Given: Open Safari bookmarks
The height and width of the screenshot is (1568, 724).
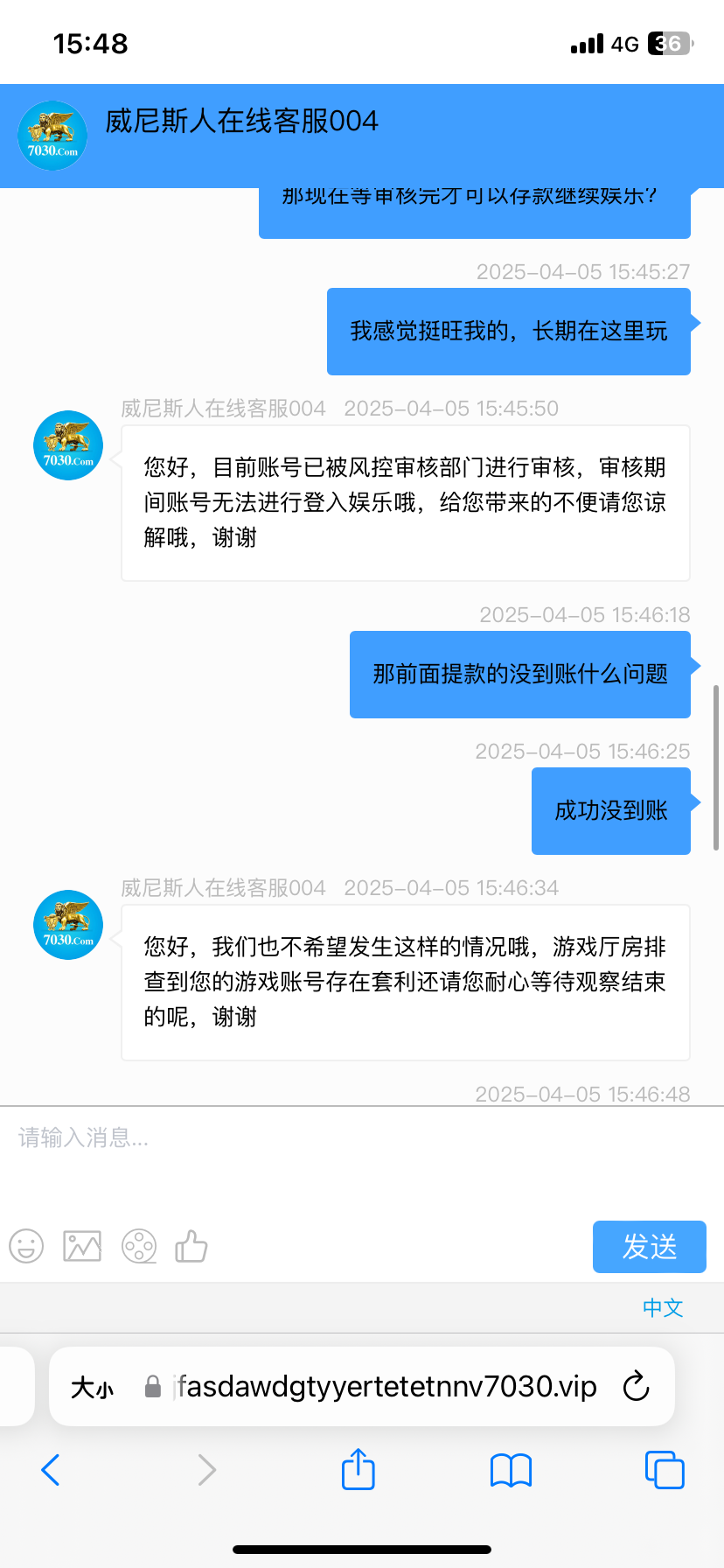Looking at the screenshot, I should [x=512, y=1470].
